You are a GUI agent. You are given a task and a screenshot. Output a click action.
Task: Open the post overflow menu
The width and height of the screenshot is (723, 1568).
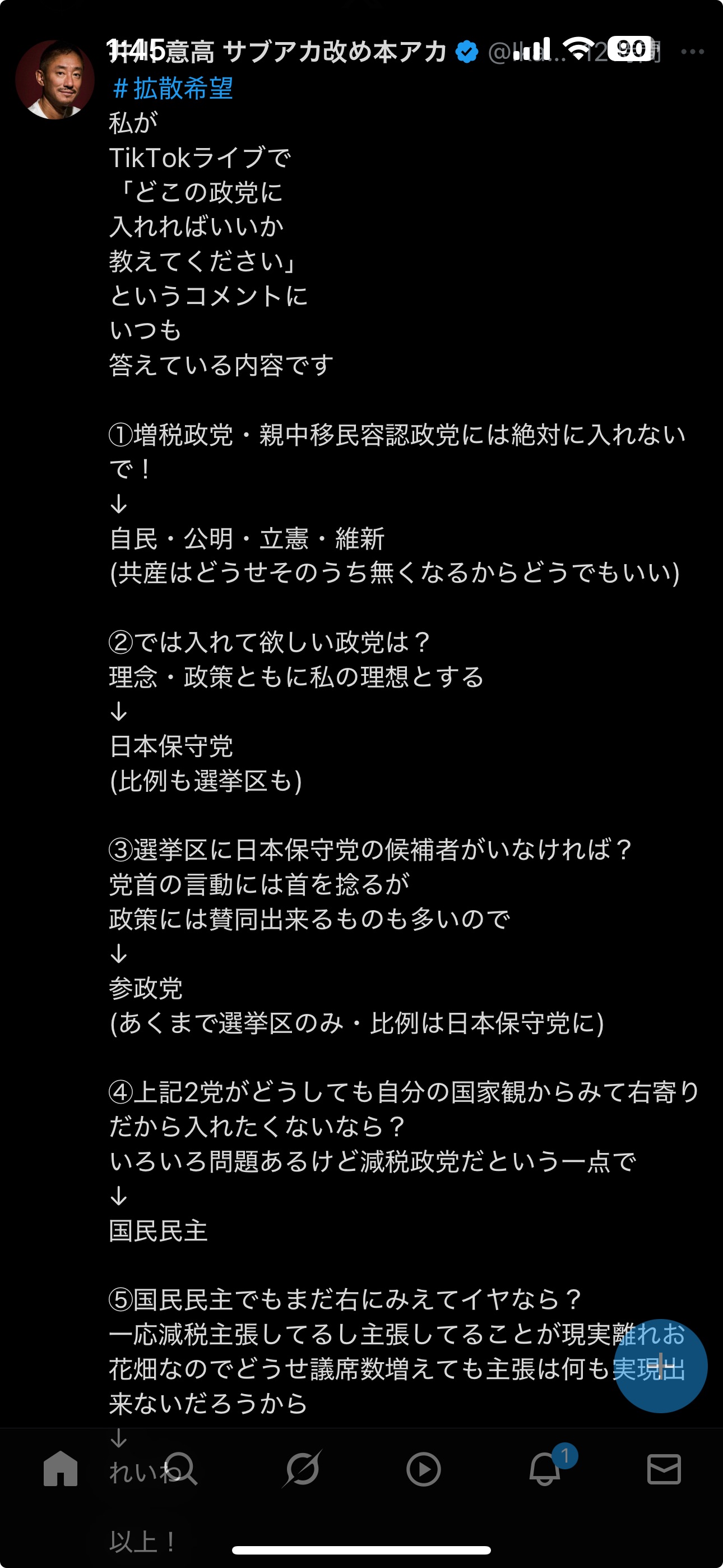pyautogui.click(x=693, y=52)
